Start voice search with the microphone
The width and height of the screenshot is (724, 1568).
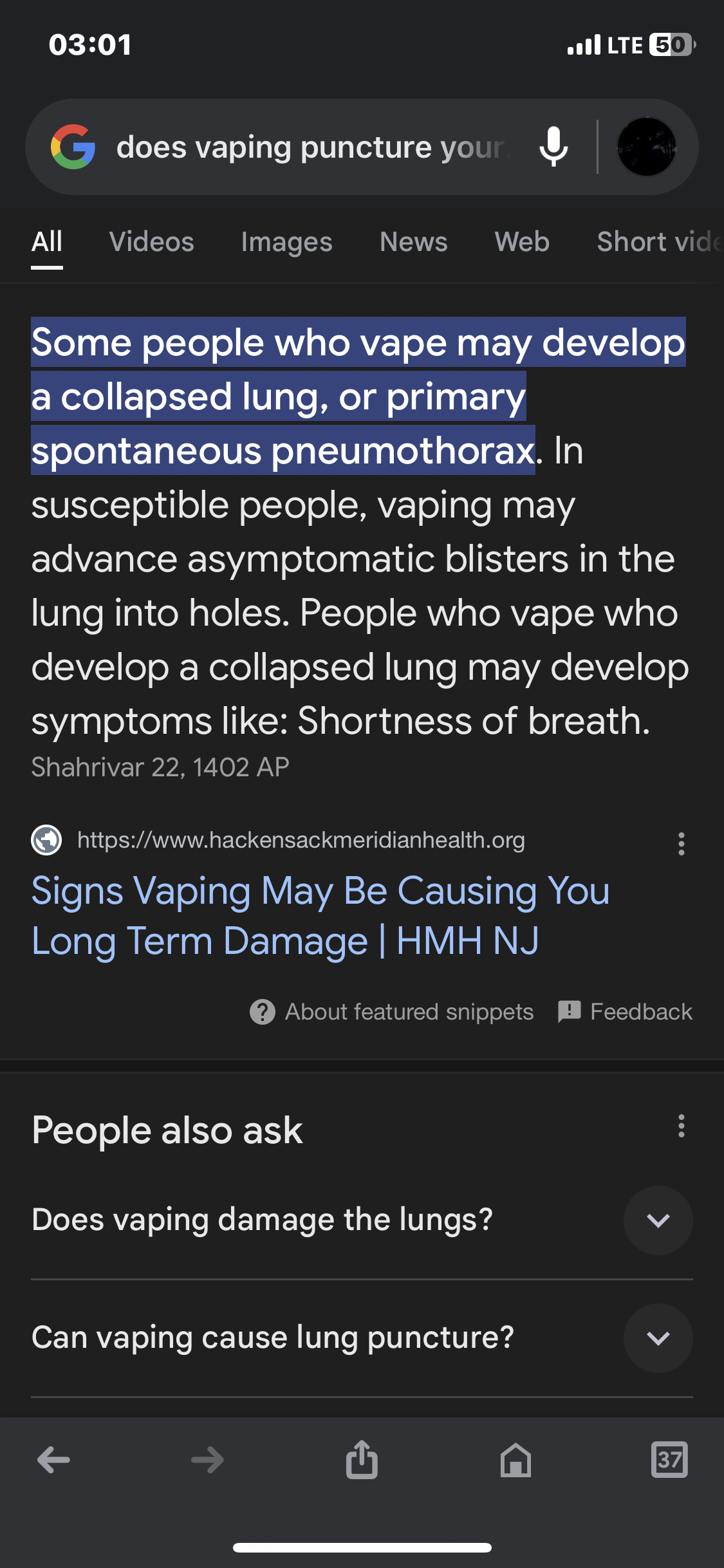(553, 147)
